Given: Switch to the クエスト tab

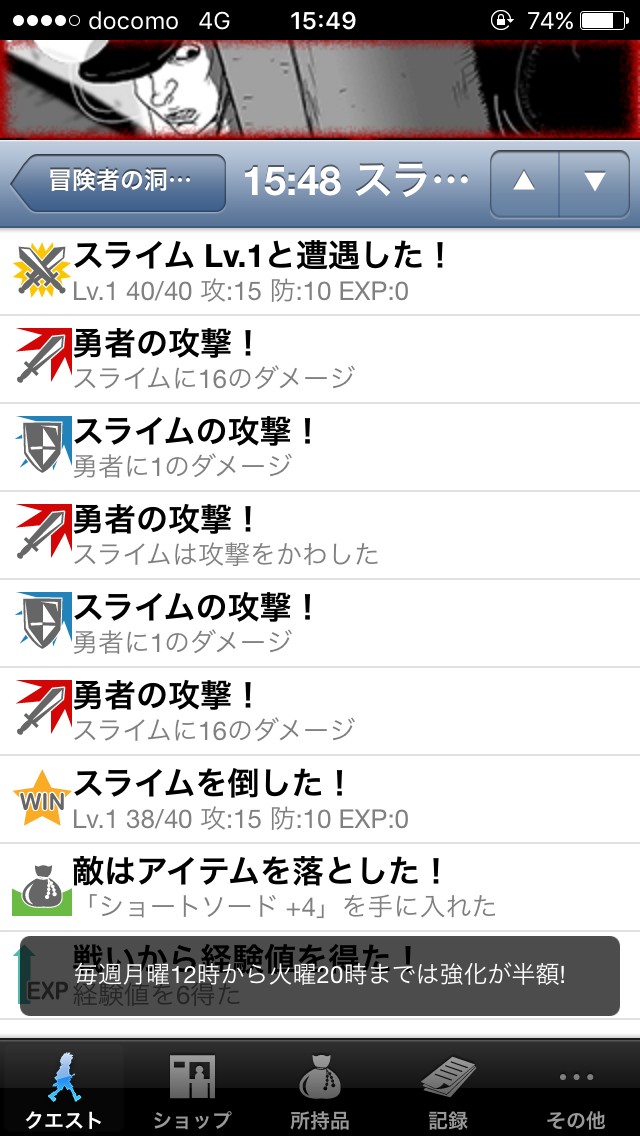Looking at the screenshot, I should 64,1088.
